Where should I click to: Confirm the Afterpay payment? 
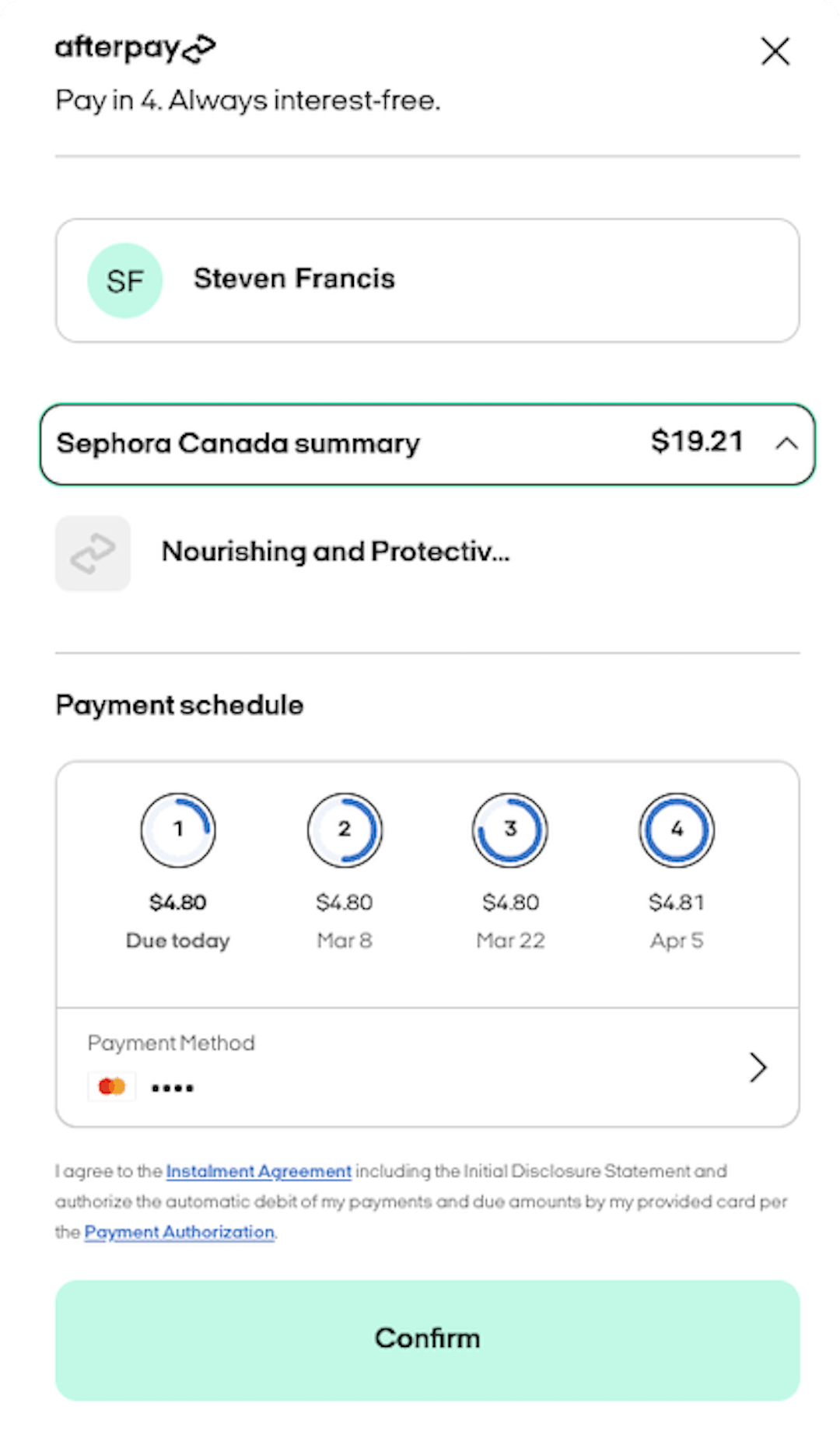(x=427, y=1340)
